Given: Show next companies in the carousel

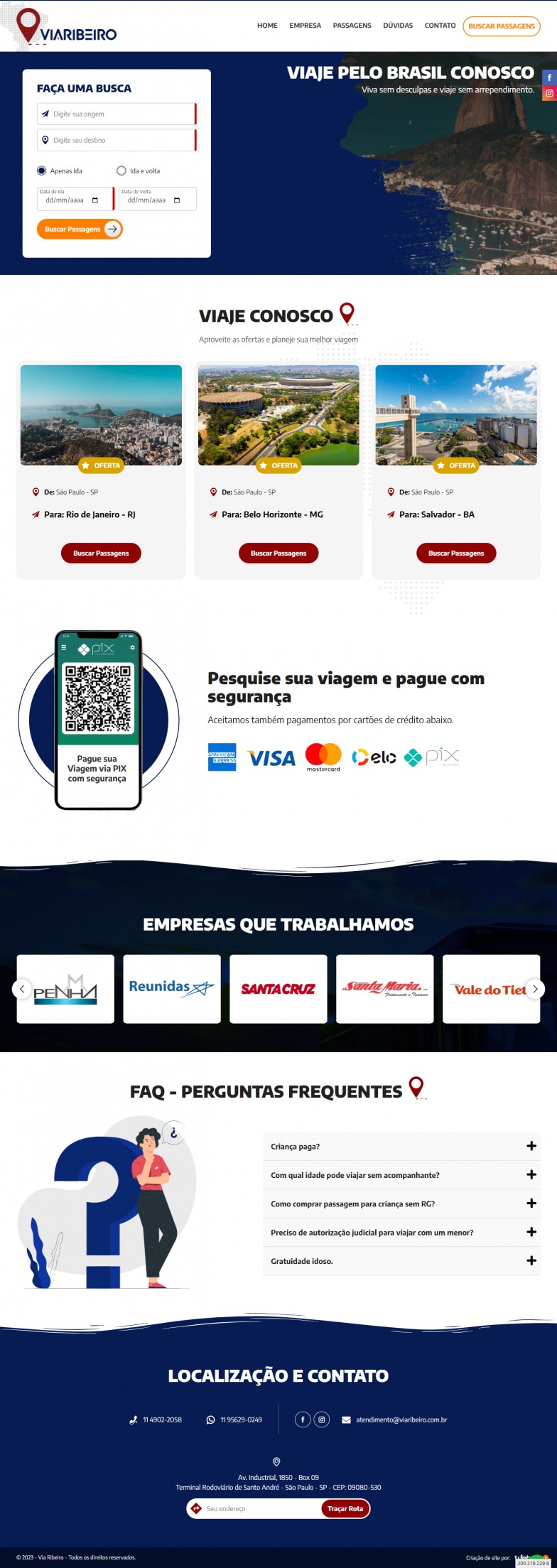Looking at the screenshot, I should click(535, 988).
